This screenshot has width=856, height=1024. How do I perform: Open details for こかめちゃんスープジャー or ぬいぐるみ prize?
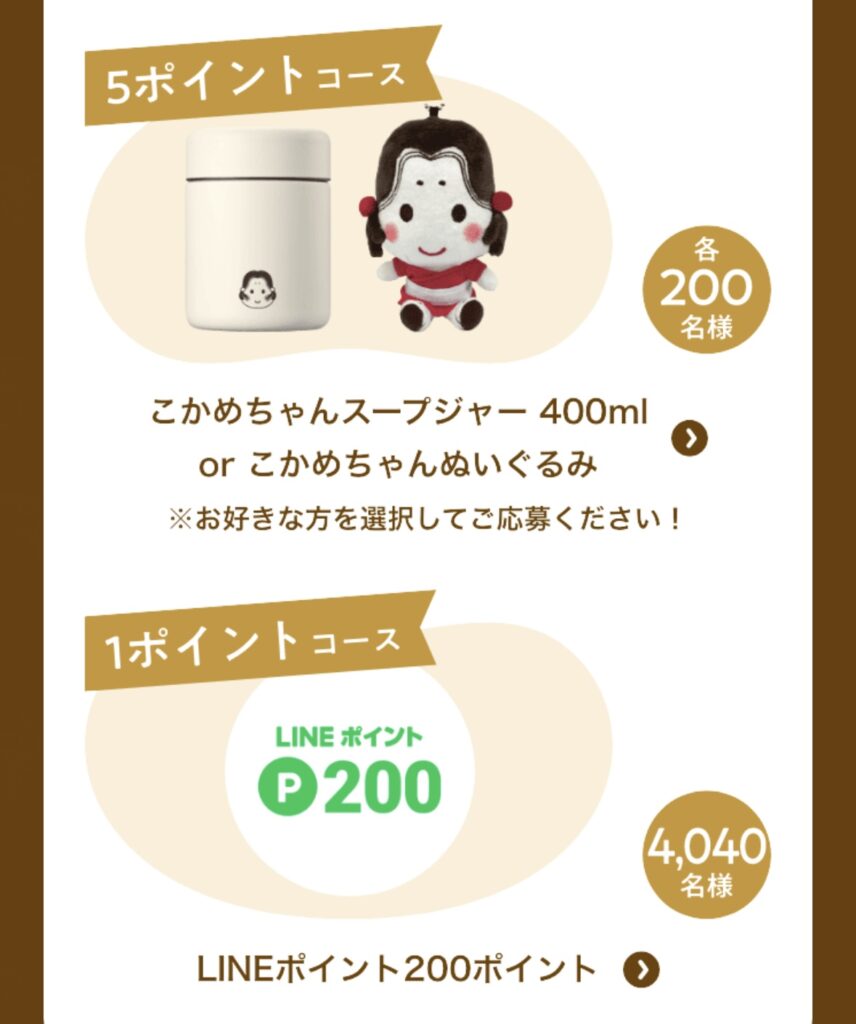pos(690,438)
